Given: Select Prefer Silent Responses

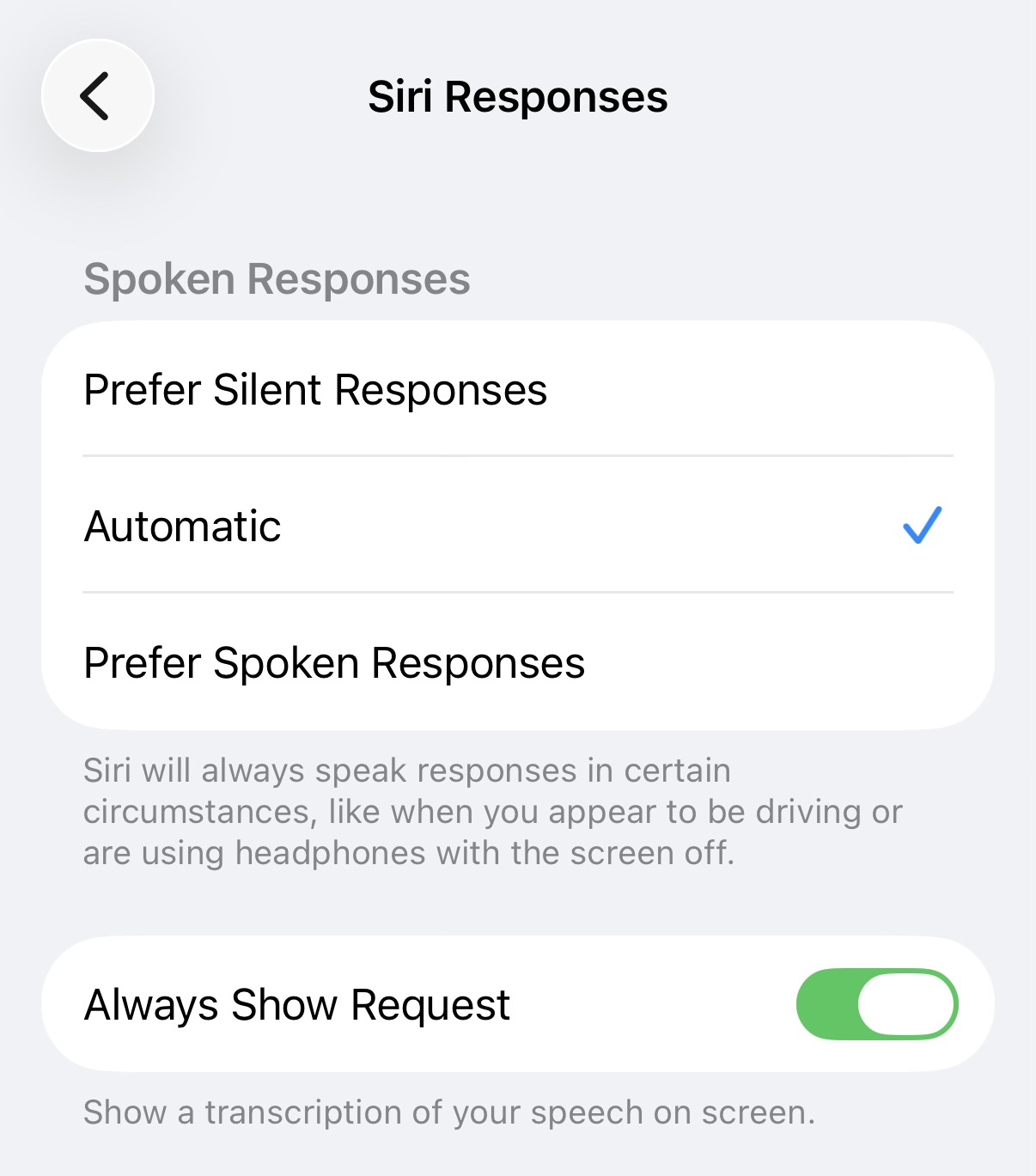Looking at the screenshot, I should [517, 390].
